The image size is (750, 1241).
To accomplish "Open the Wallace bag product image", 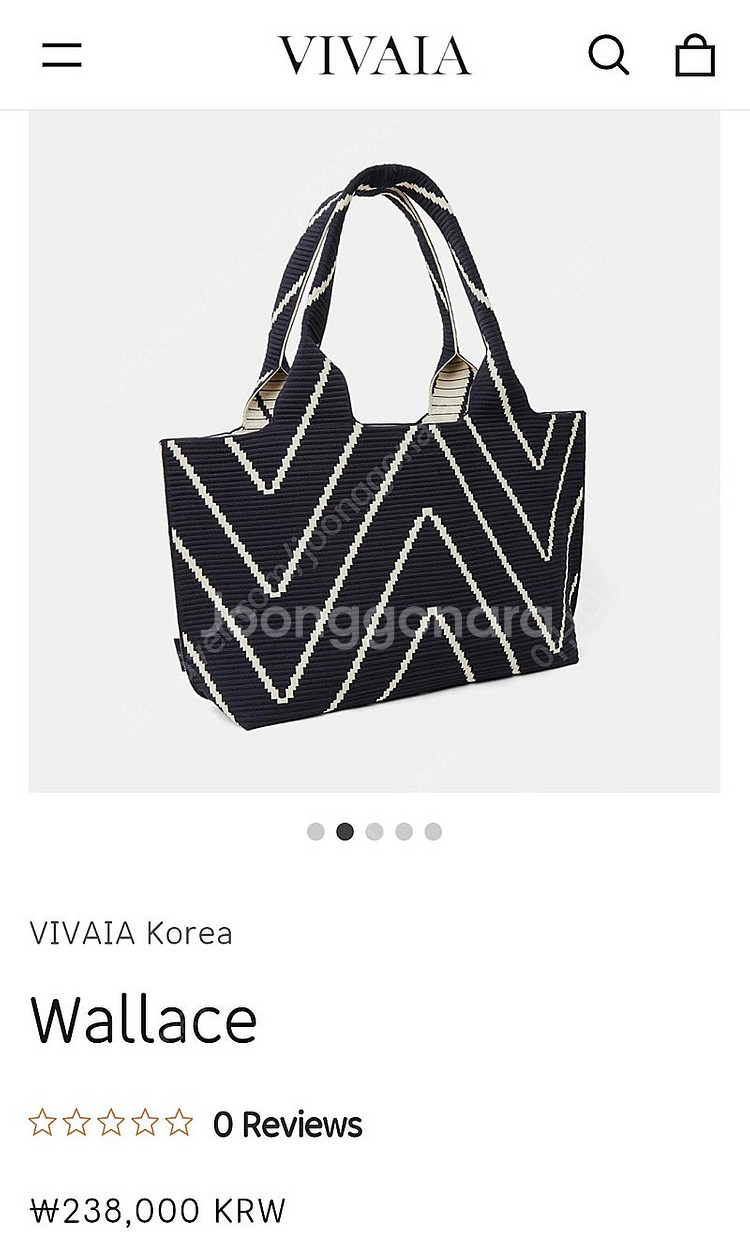I will tap(374, 450).
